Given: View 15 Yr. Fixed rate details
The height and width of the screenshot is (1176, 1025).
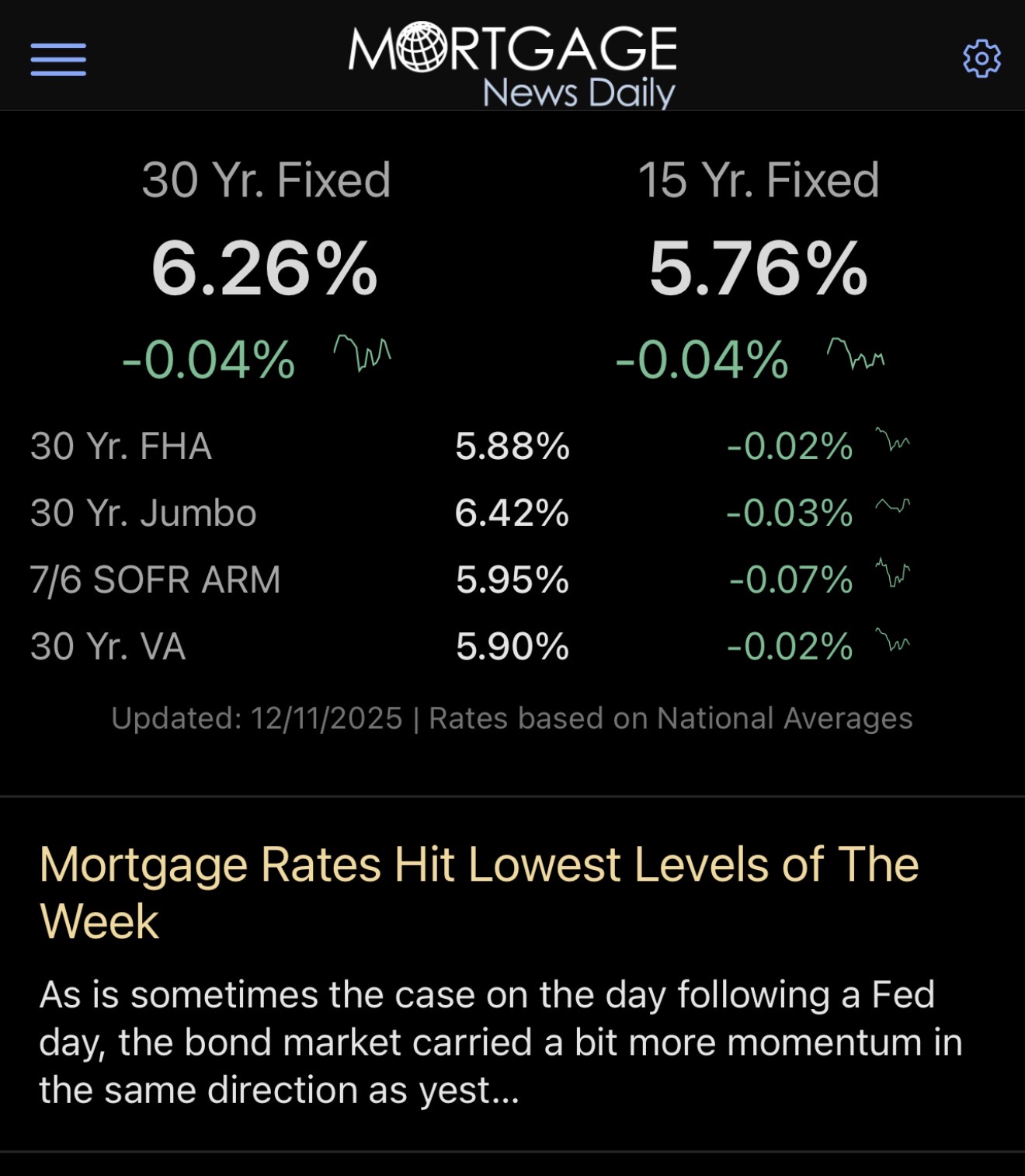Looking at the screenshot, I should (758, 268).
